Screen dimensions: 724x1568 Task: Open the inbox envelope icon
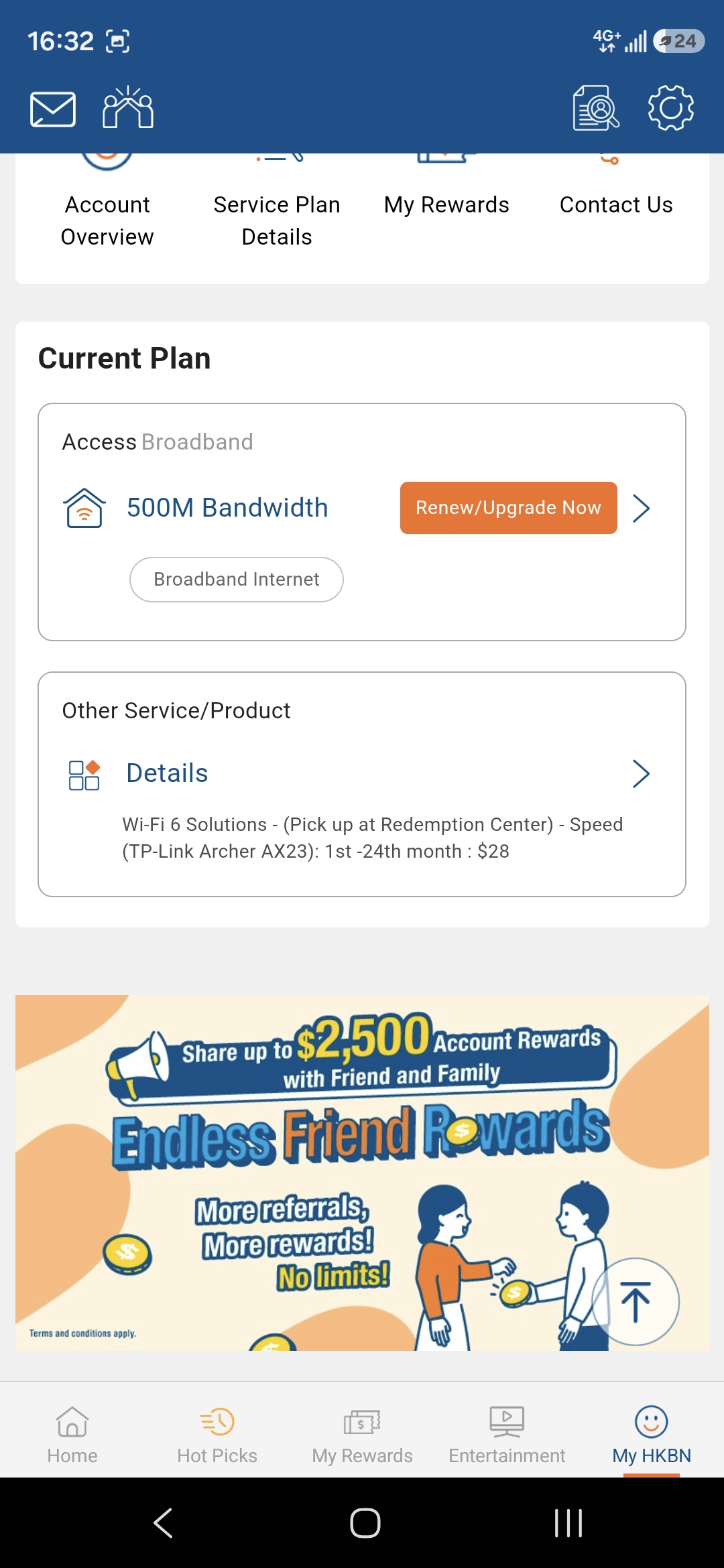point(53,109)
